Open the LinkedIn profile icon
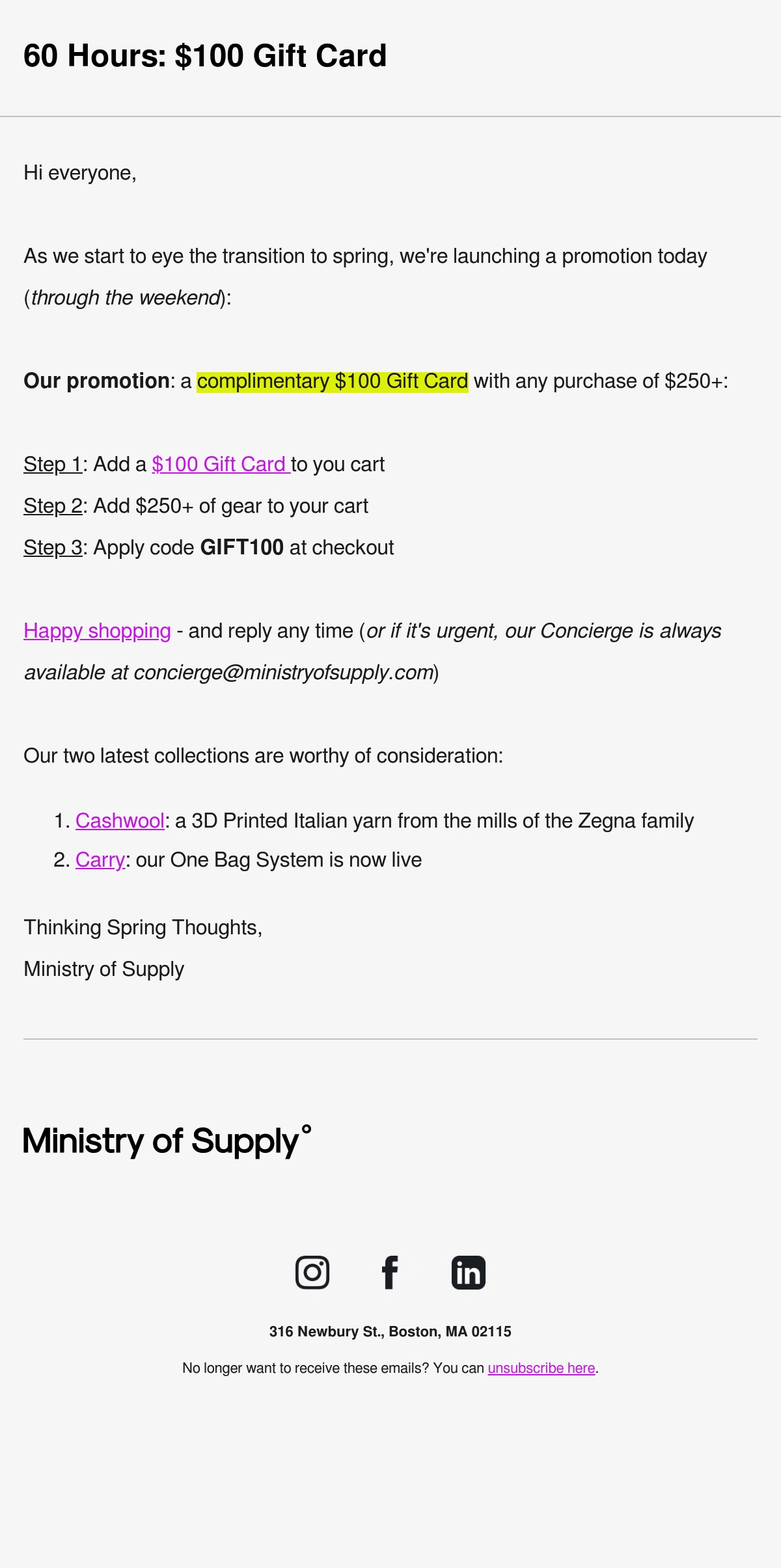The width and height of the screenshot is (781, 1568). [x=469, y=1272]
